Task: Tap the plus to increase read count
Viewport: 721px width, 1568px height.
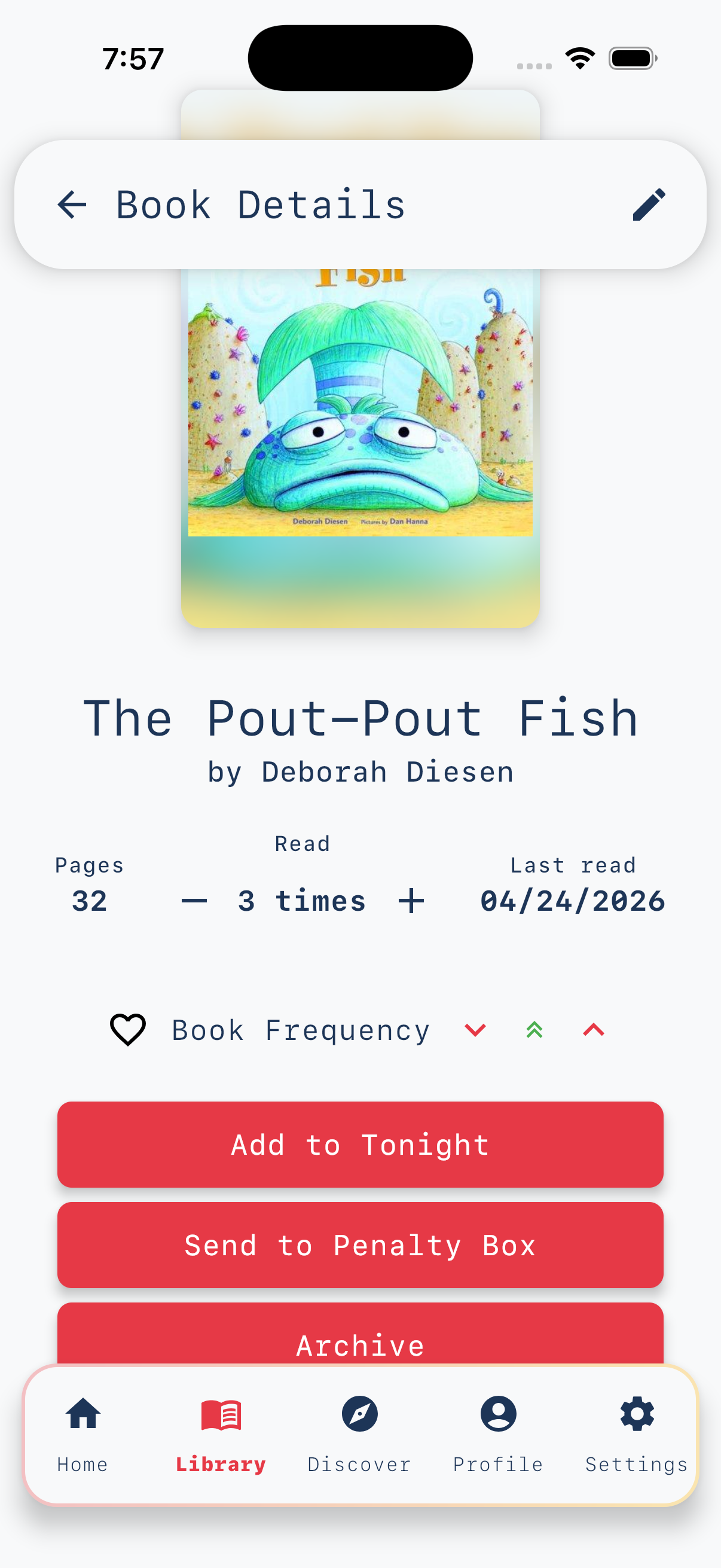Action: (411, 901)
